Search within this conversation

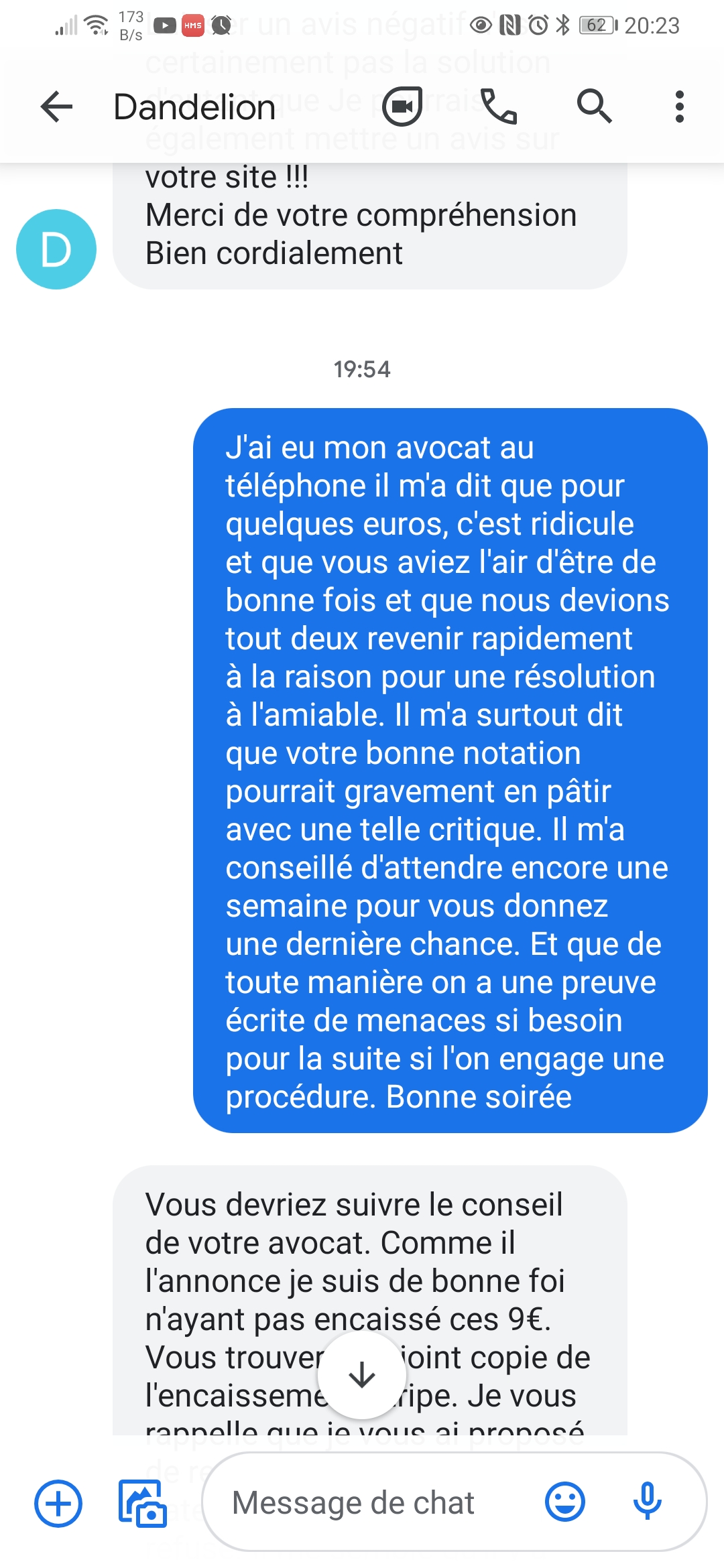point(594,107)
